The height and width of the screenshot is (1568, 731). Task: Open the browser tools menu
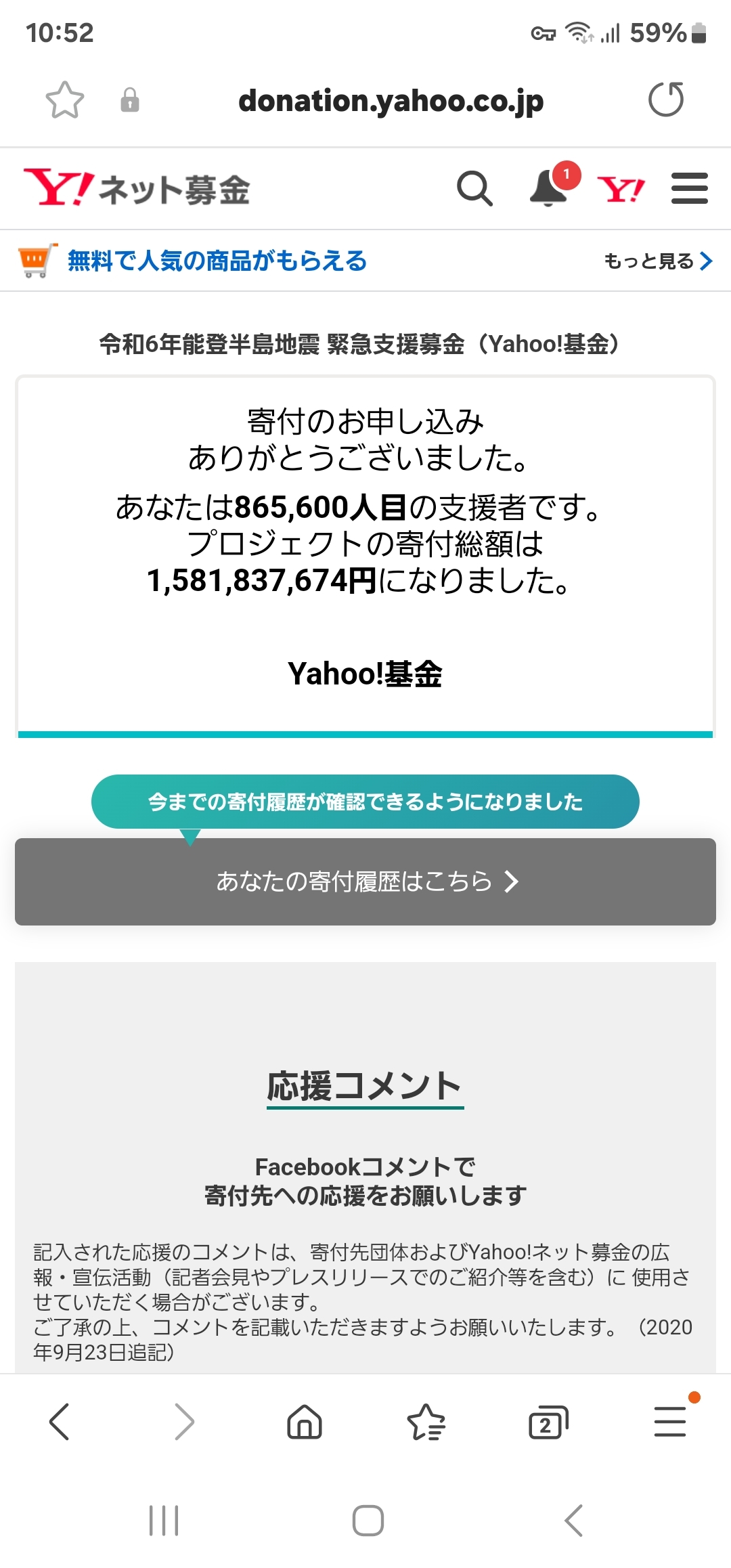[670, 1421]
